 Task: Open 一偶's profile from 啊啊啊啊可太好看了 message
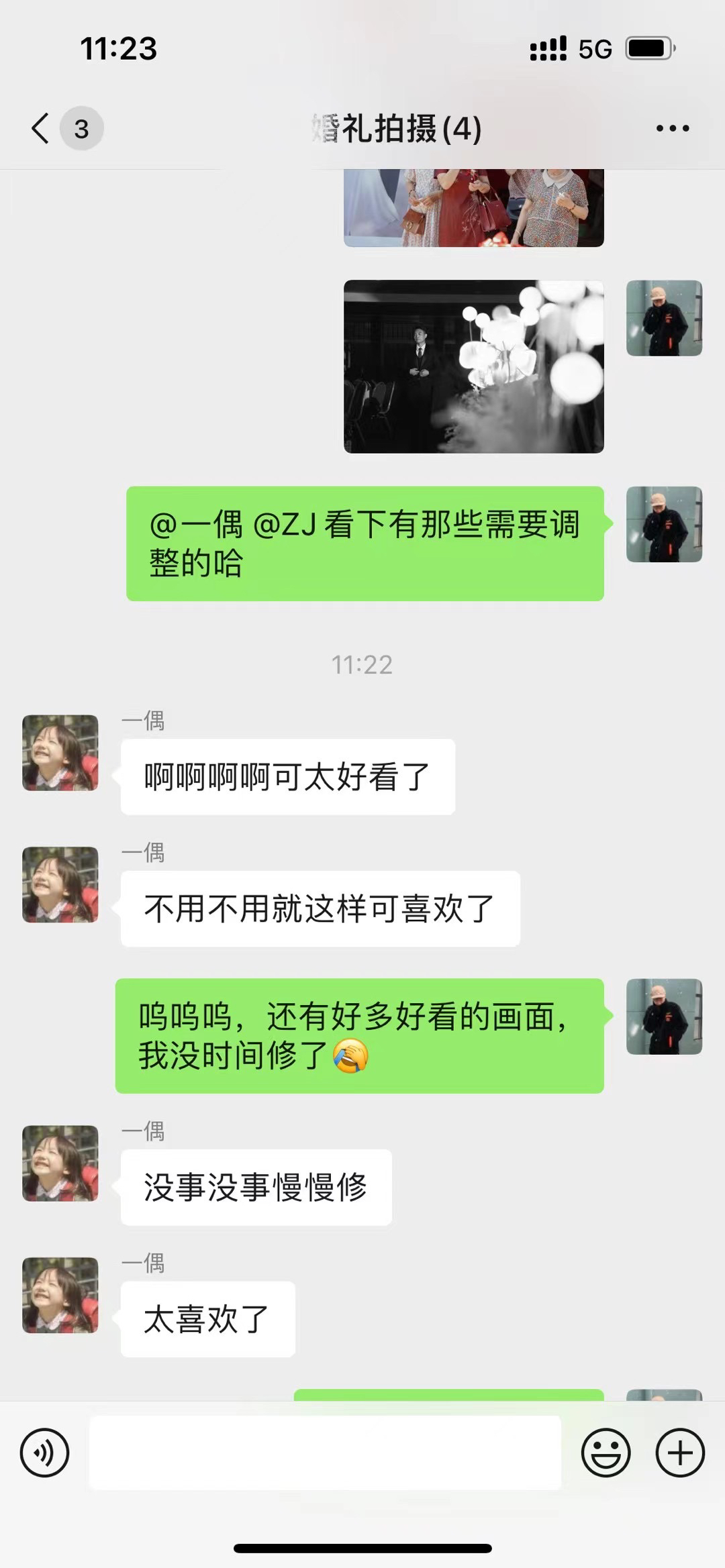pyautogui.click(x=60, y=752)
